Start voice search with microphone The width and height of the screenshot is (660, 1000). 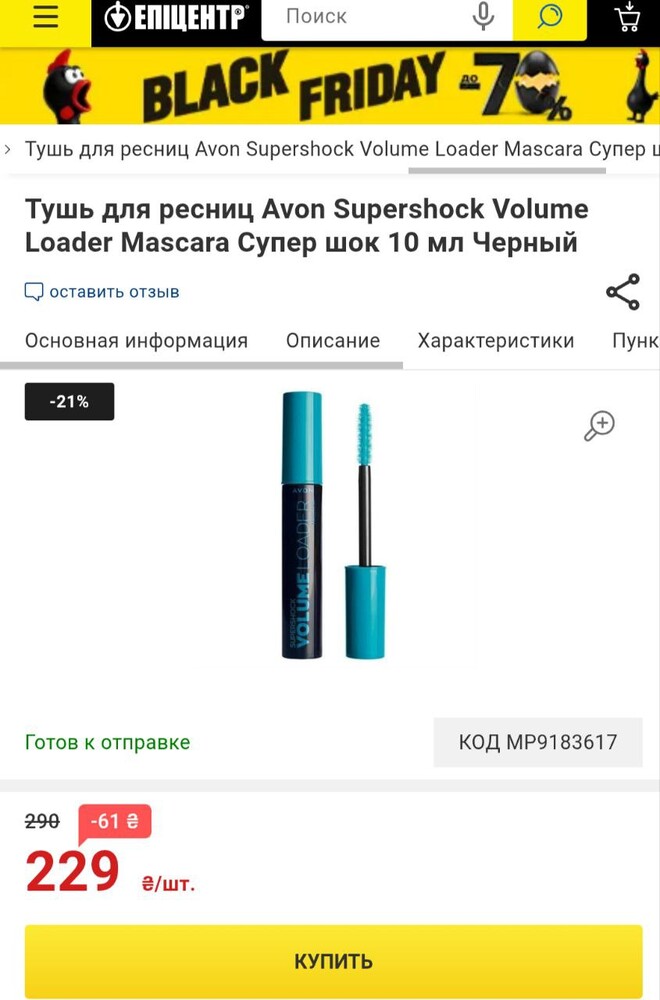pyautogui.click(x=484, y=17)
